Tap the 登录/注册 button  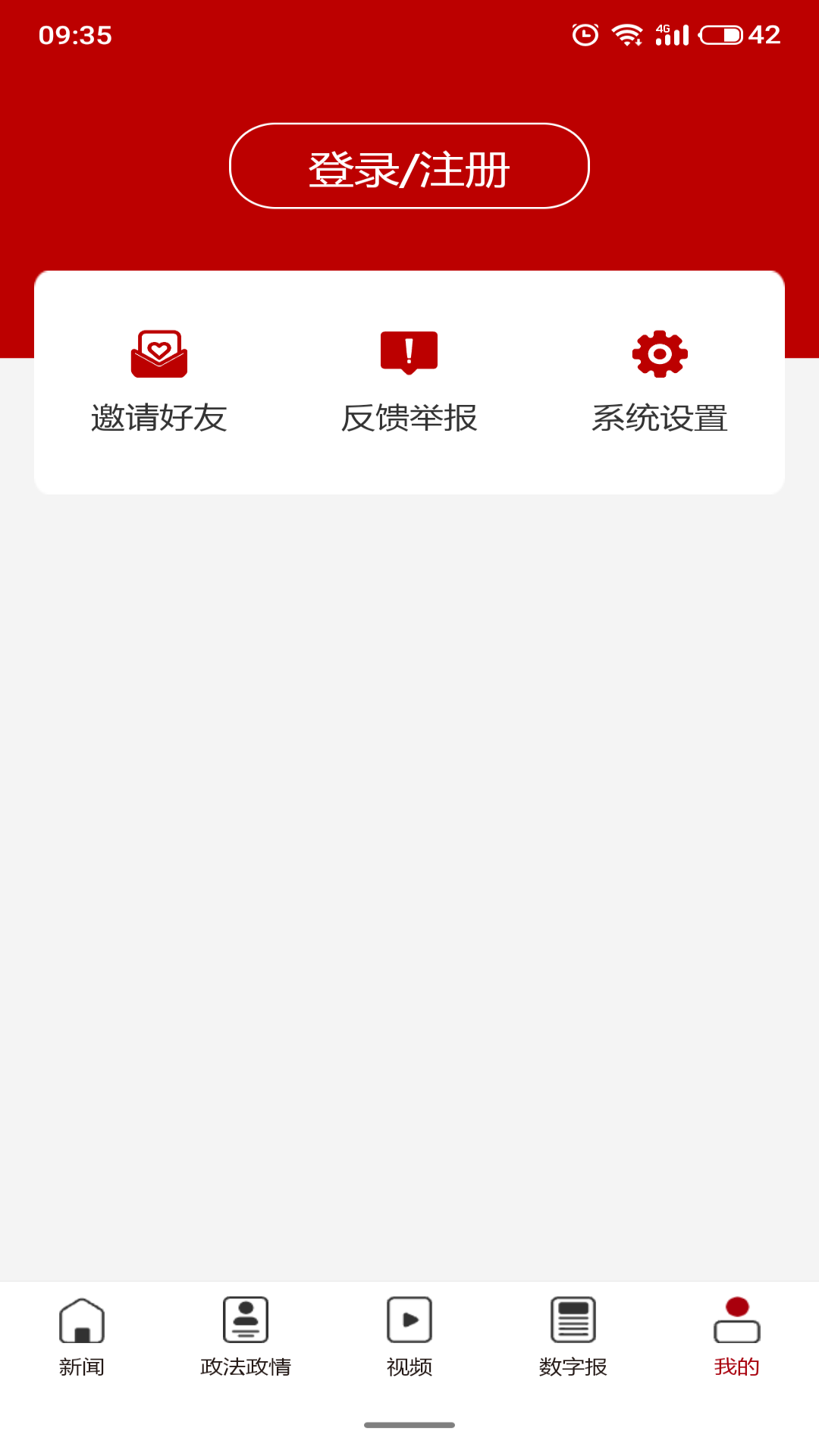click(409, 166)
